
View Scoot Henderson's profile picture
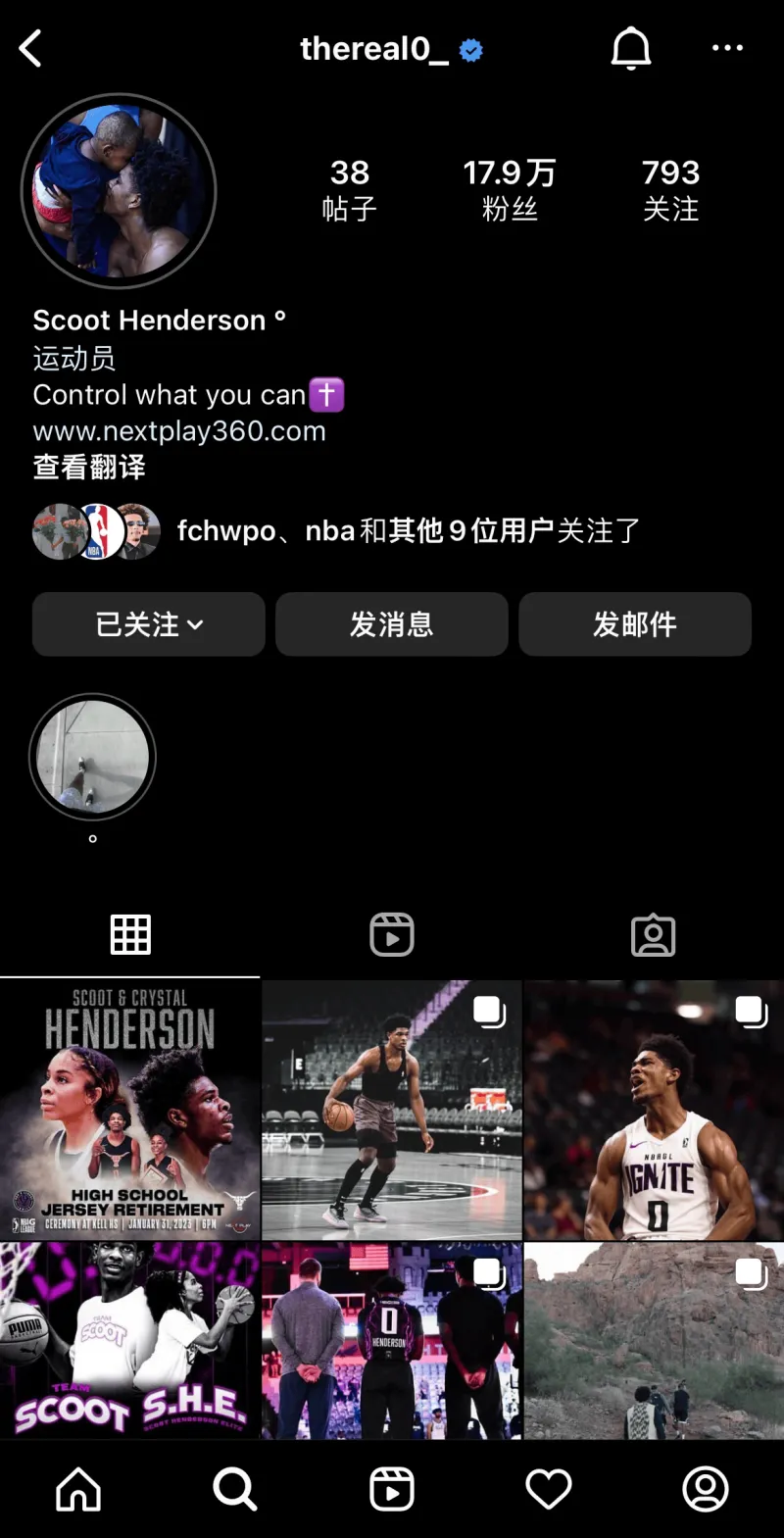[119, 191]
